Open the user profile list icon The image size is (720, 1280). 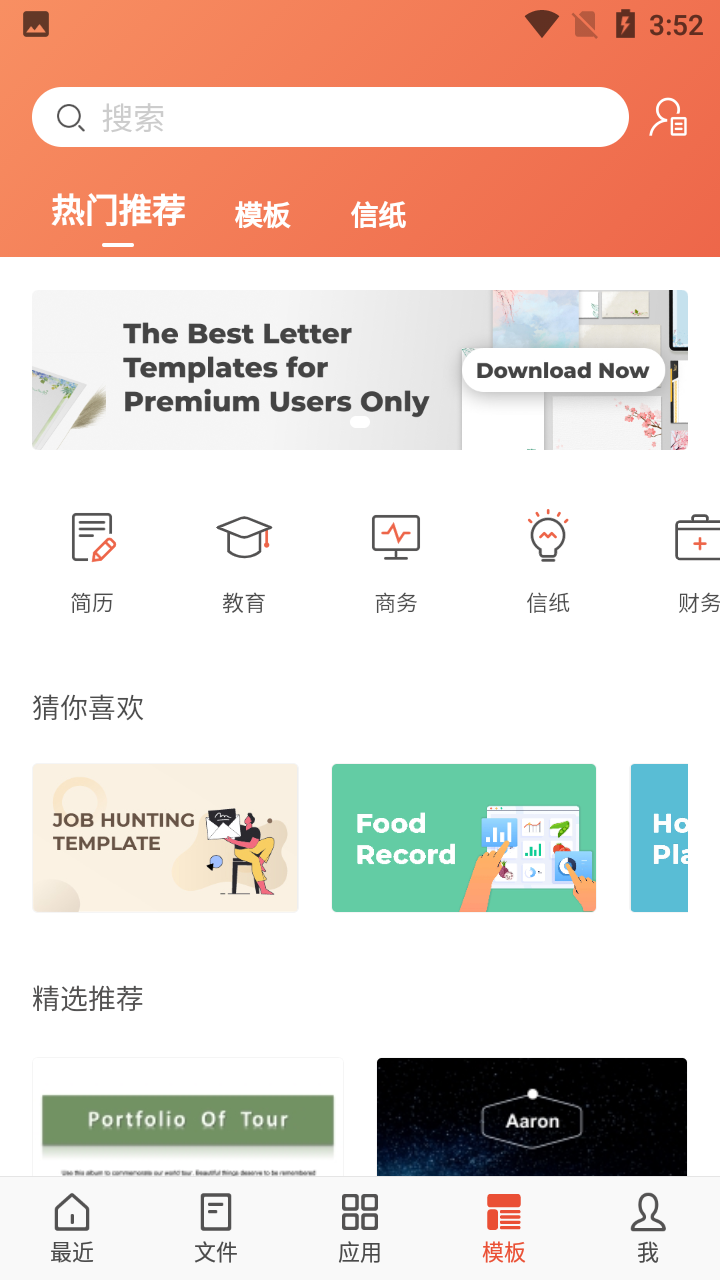pos(668,117)
